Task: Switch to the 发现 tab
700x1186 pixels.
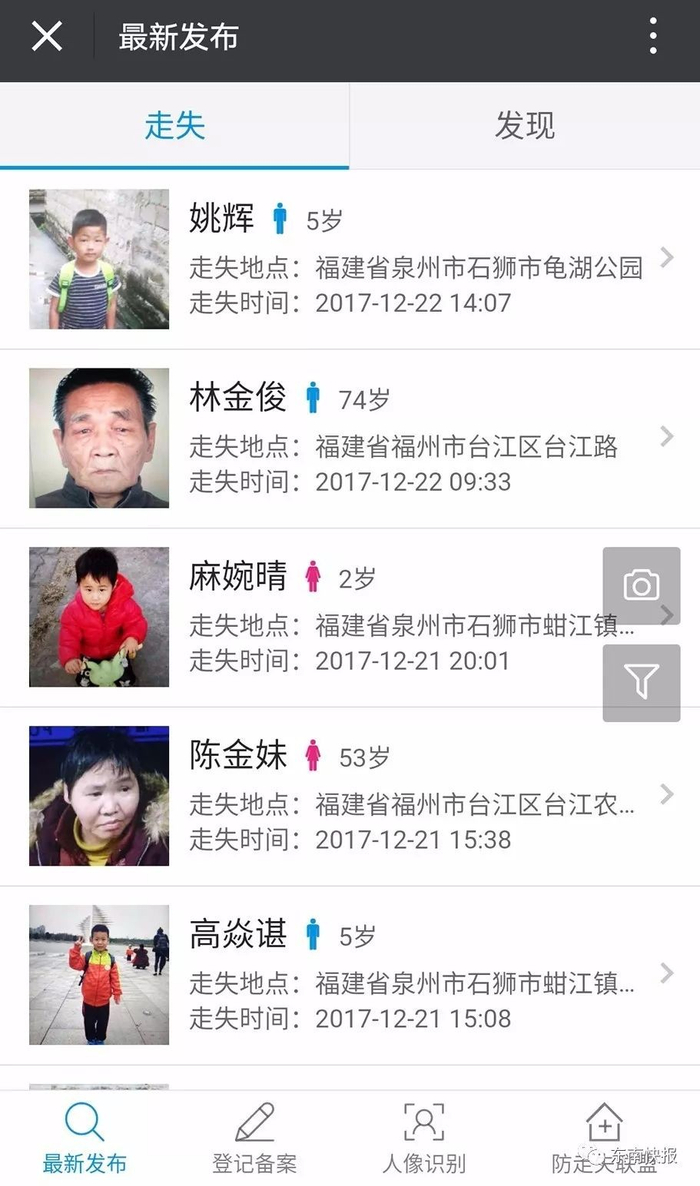Action: point(524,126)
